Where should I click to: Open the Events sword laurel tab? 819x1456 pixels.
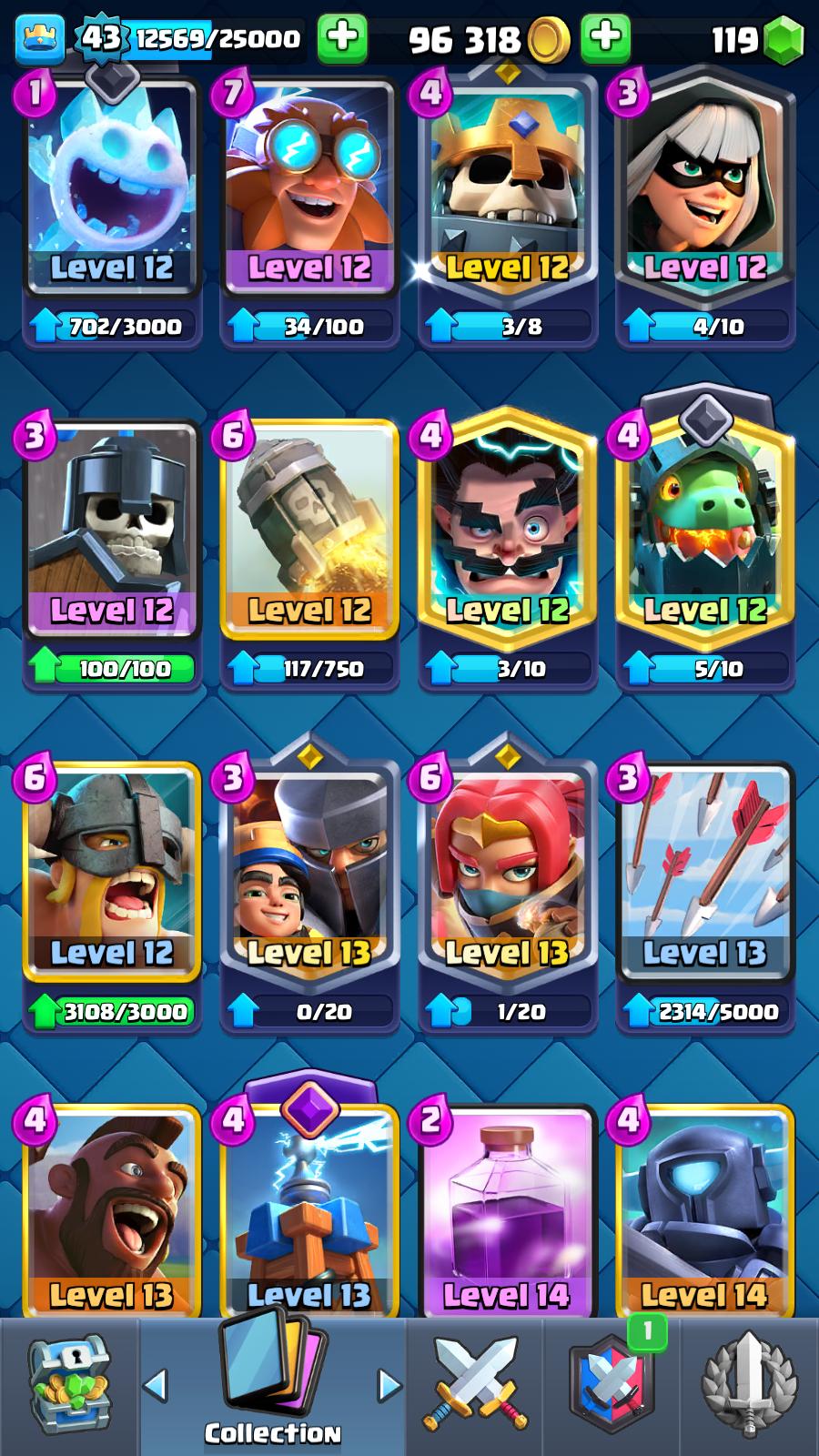point(749,1385)
